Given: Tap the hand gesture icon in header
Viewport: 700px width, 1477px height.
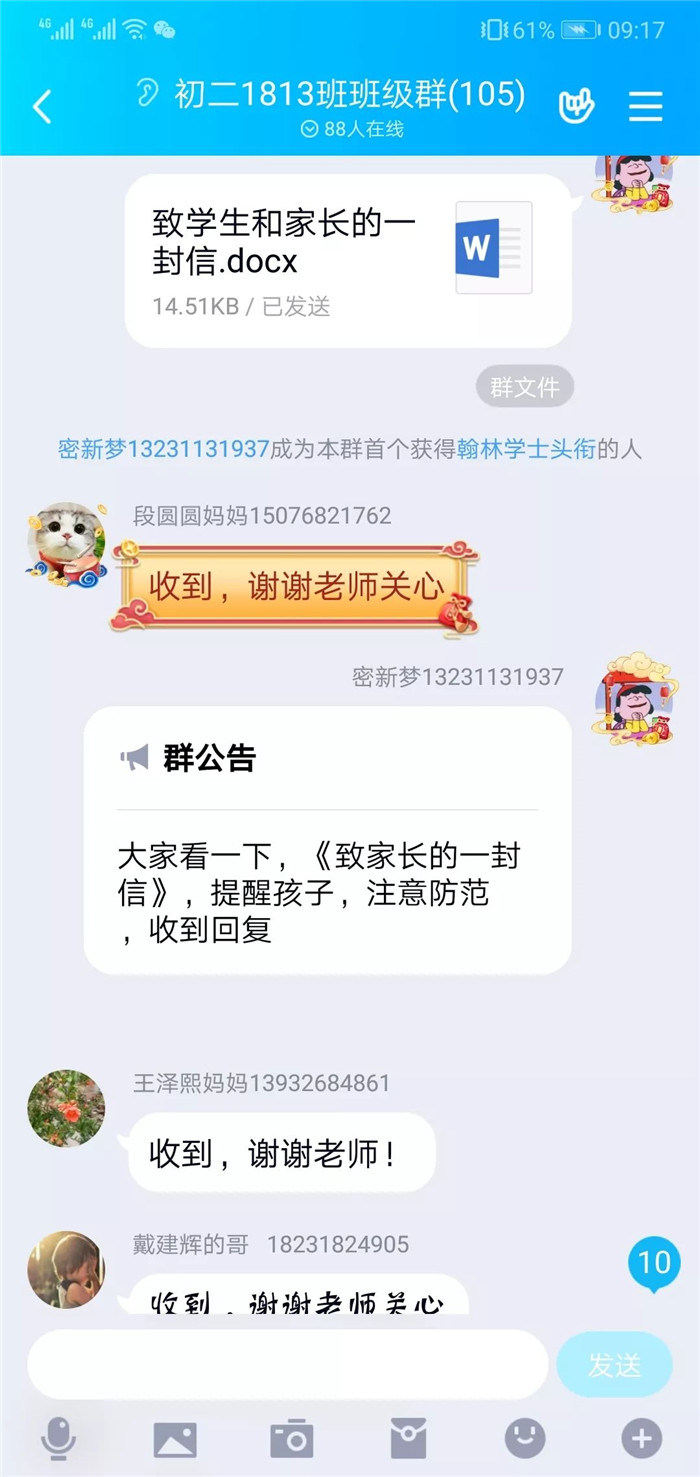Looking at the screenshot, I should tap(576, 106).
